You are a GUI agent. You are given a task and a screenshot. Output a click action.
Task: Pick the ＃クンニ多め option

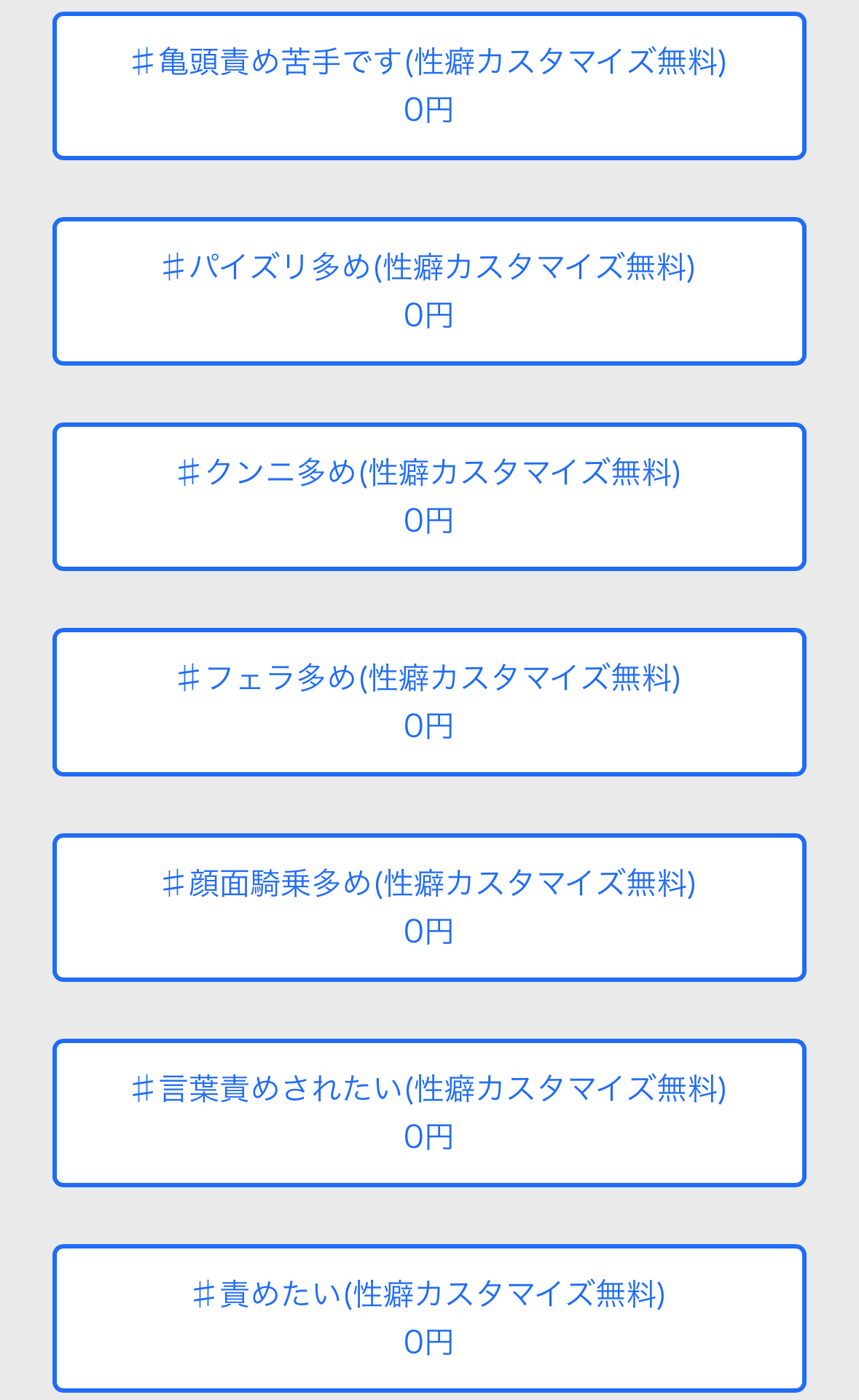point(429,497)
